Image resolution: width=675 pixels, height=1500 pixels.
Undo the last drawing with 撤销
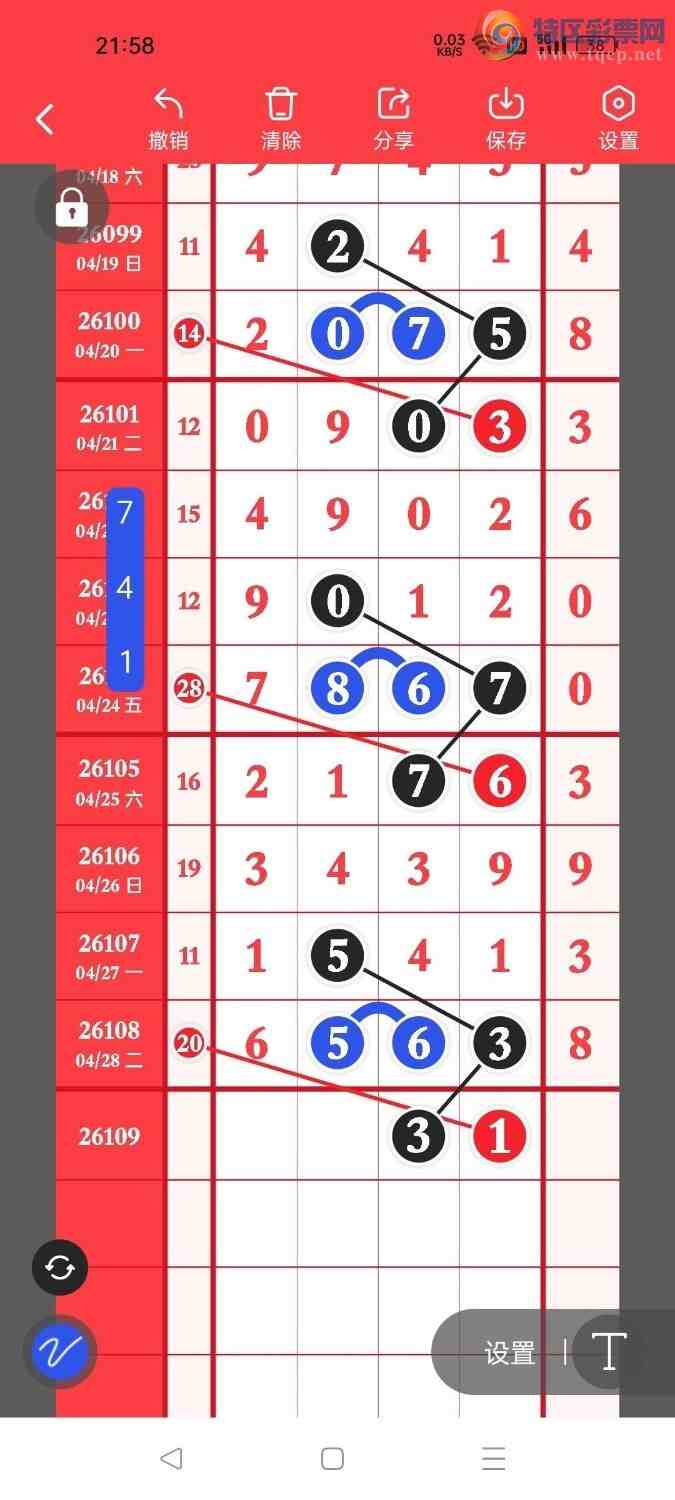click(168, 120)
